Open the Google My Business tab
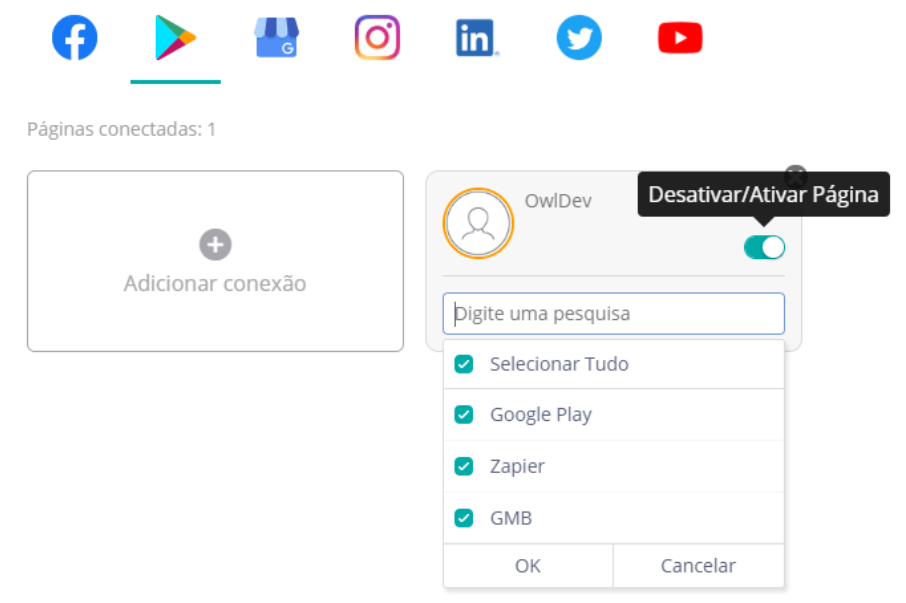Image resolution: width=906 pixels, height=603 pixels. (x=276, y=39)
